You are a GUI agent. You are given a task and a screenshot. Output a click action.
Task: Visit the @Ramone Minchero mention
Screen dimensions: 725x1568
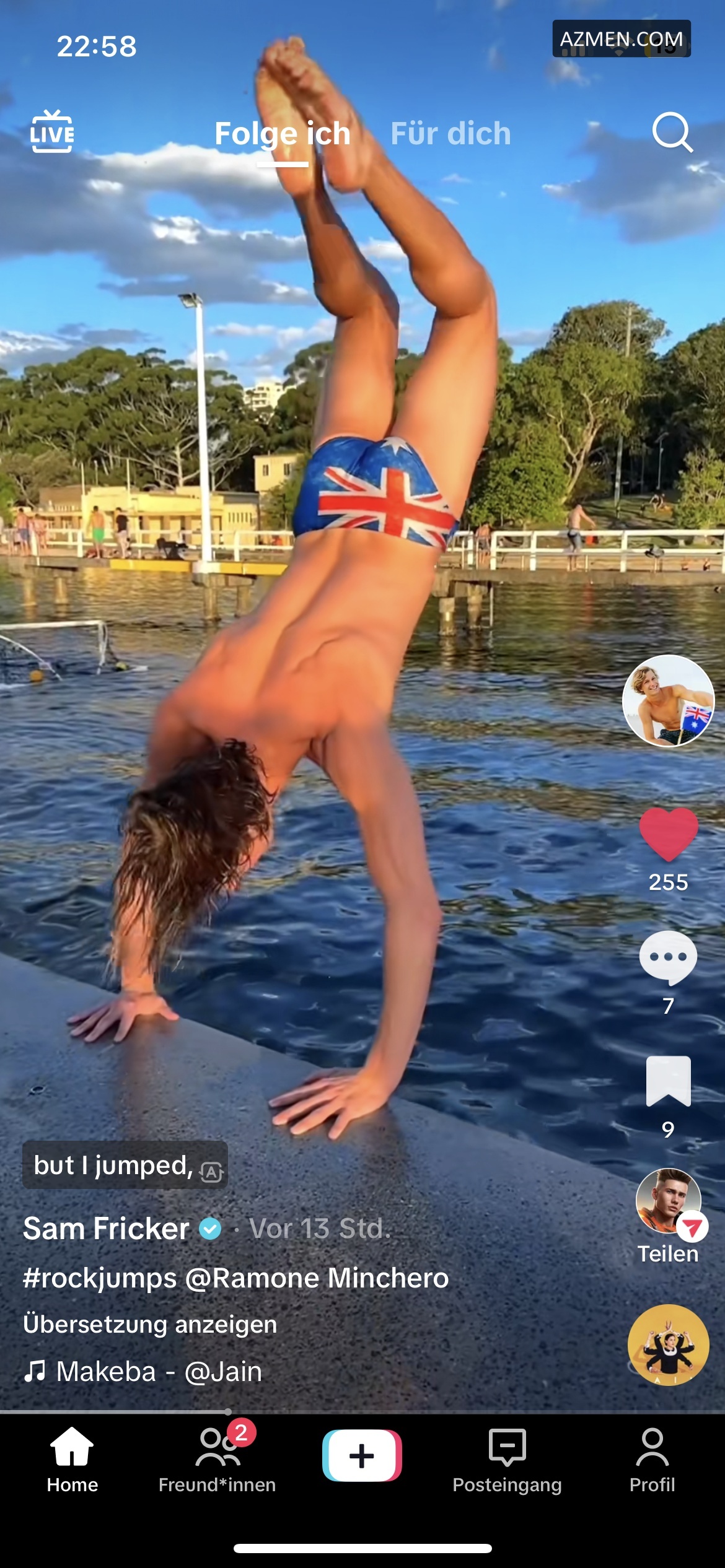point(317,1278)
